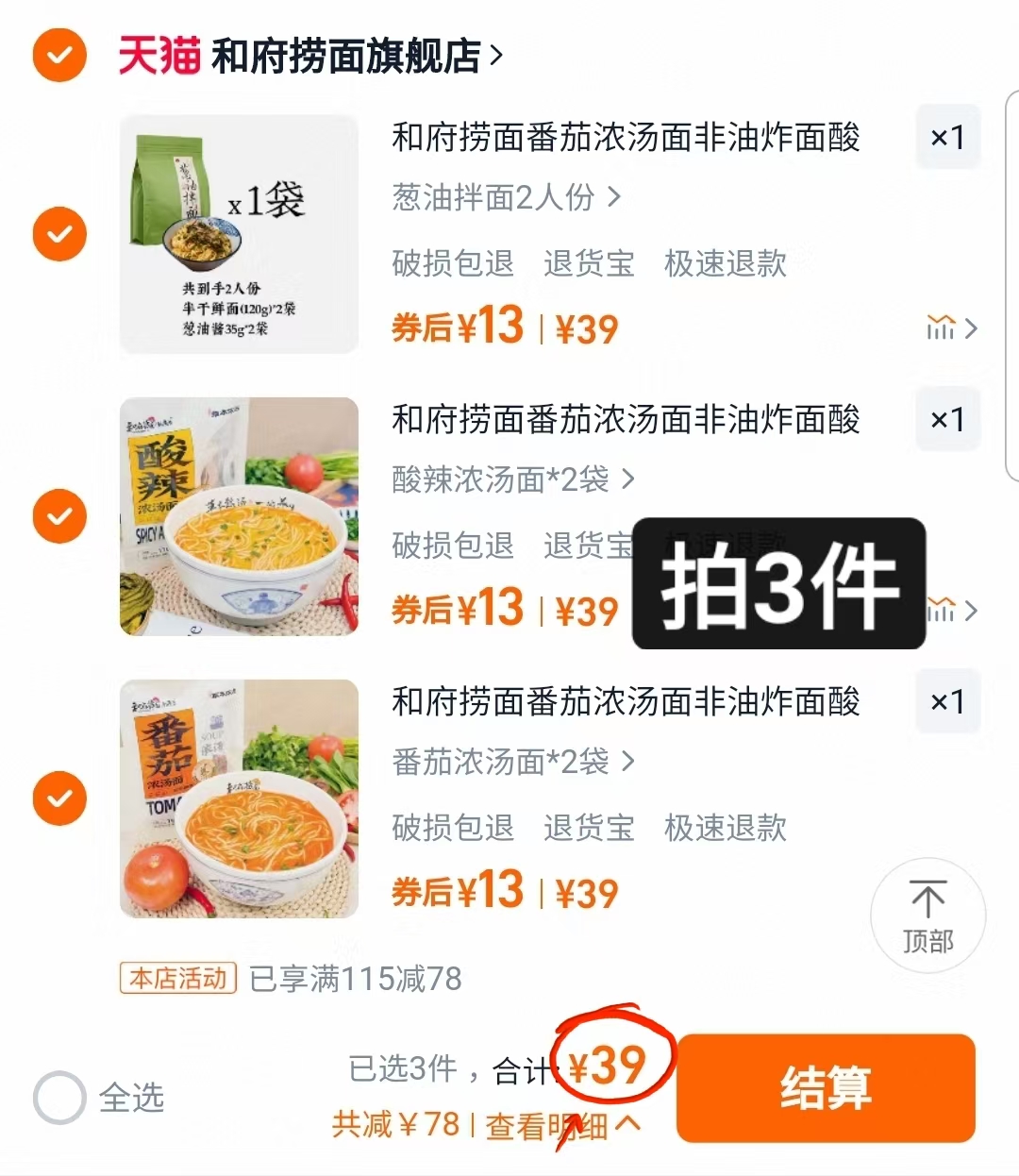Expand 查看明细 to view discount details
This screenshot has height=1176, width=1019.
point(560,1125)
